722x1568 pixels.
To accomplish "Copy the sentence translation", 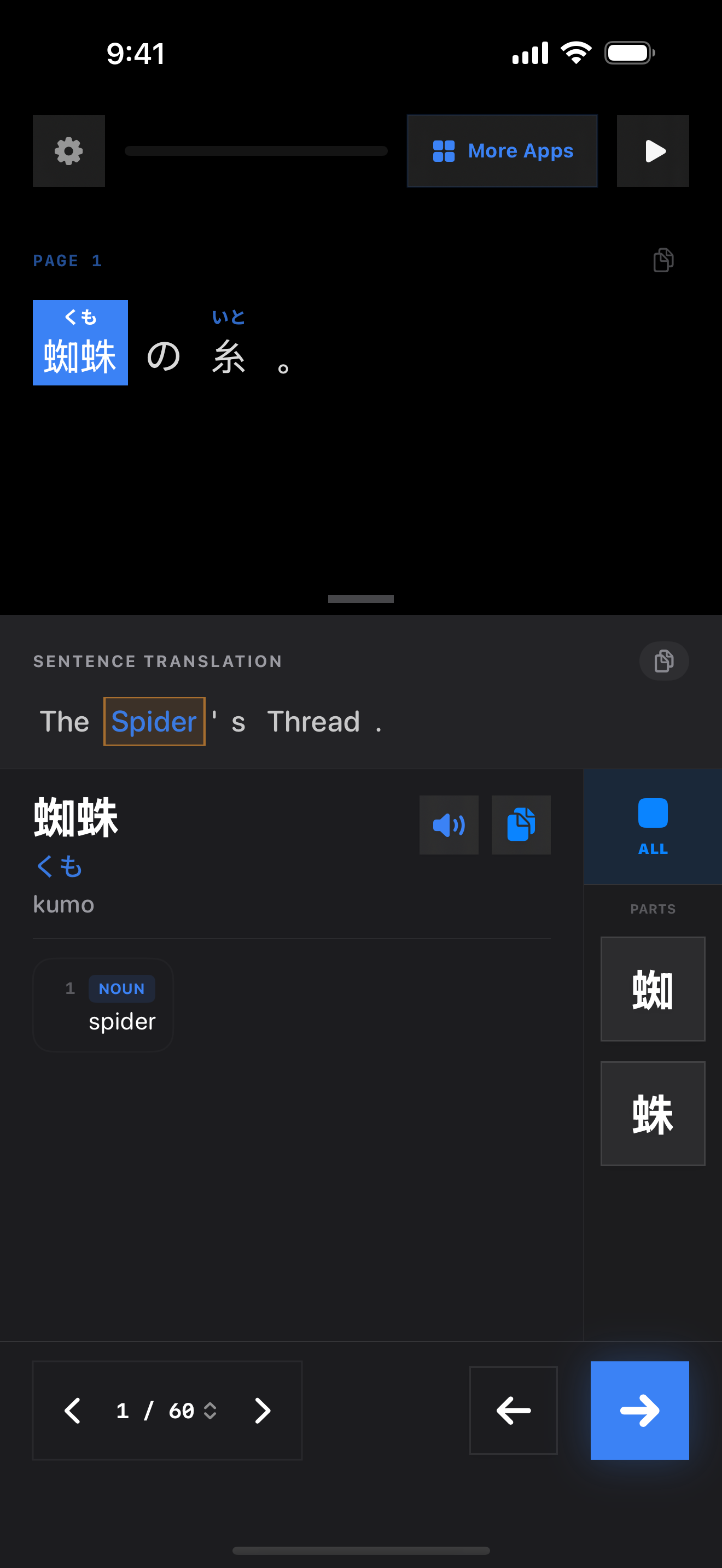I will (x=663, y=661).
